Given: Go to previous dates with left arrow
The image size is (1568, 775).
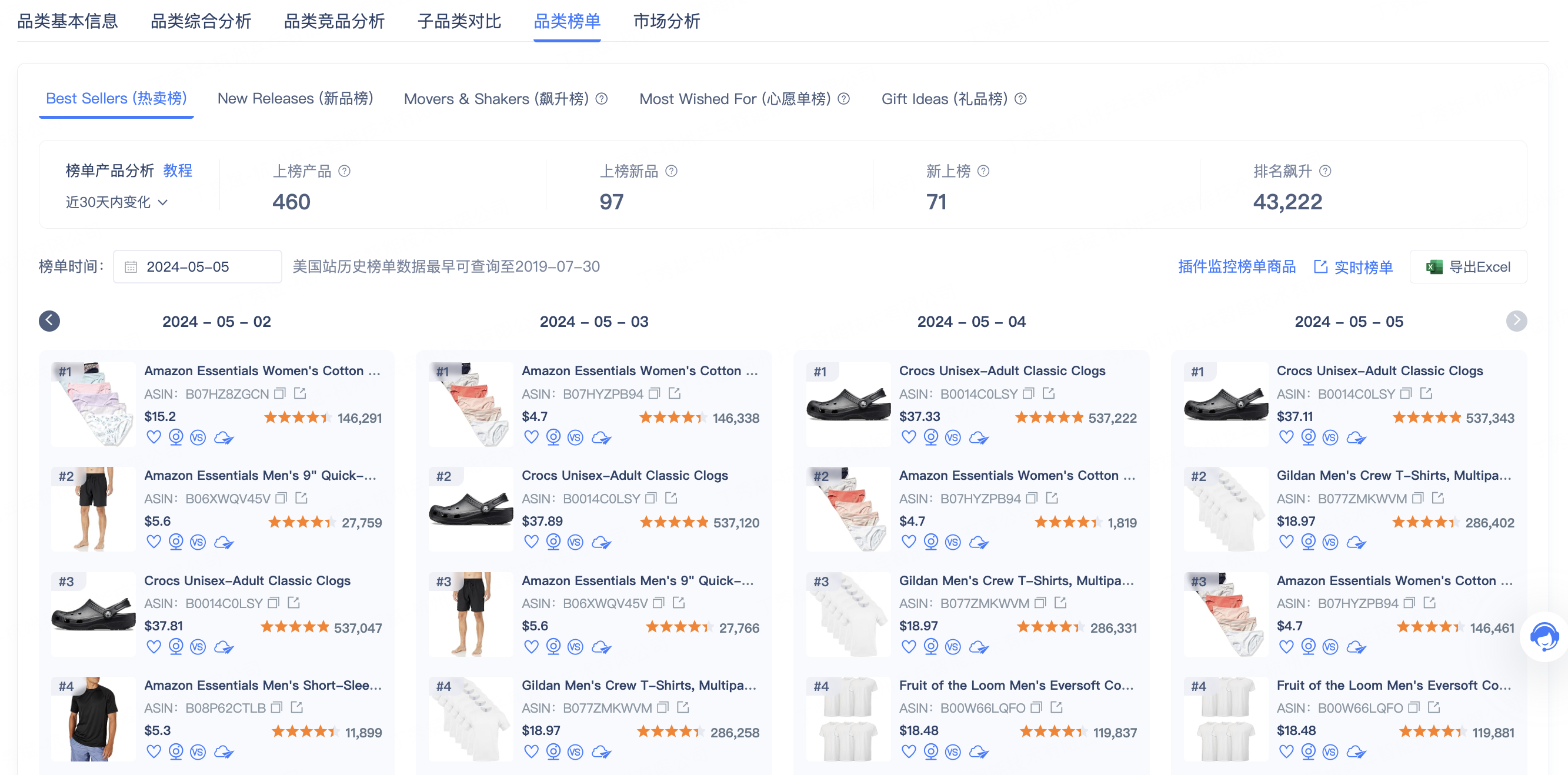Looking at the screenshot, I should point(49,320).
